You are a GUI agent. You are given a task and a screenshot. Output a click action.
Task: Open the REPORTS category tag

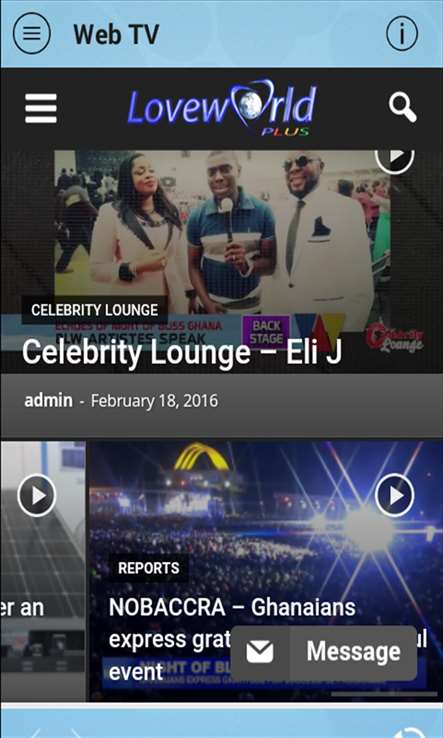[149, 568]
